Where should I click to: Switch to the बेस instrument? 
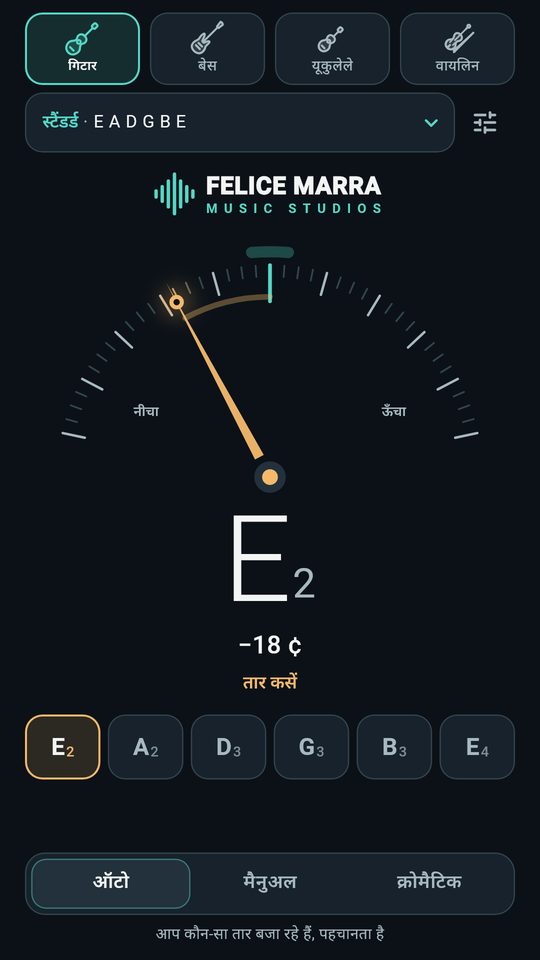click(208, 48)
